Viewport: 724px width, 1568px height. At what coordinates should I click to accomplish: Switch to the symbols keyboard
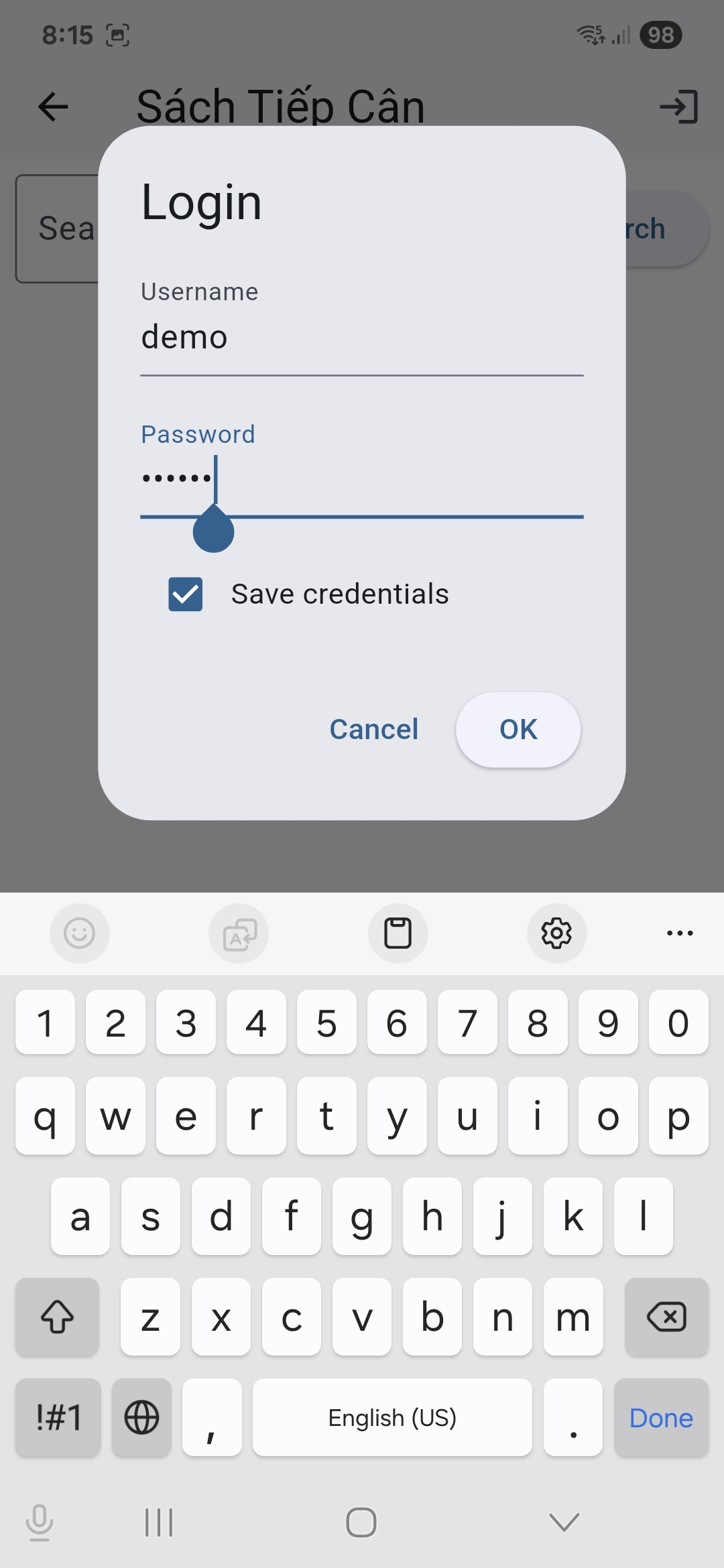(58, 1418)
